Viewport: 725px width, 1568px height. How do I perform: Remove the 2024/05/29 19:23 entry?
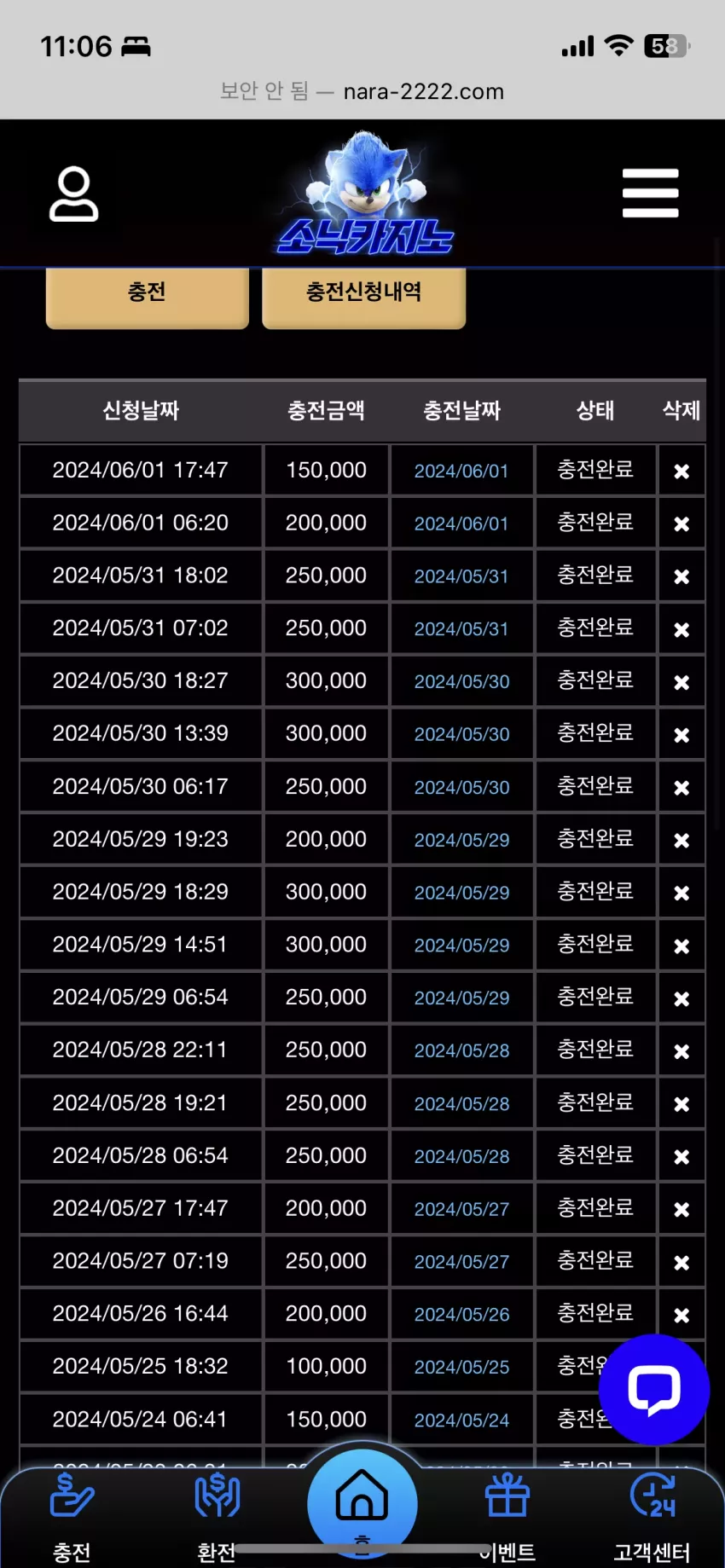pyautogui.click(x=681, y=840)
